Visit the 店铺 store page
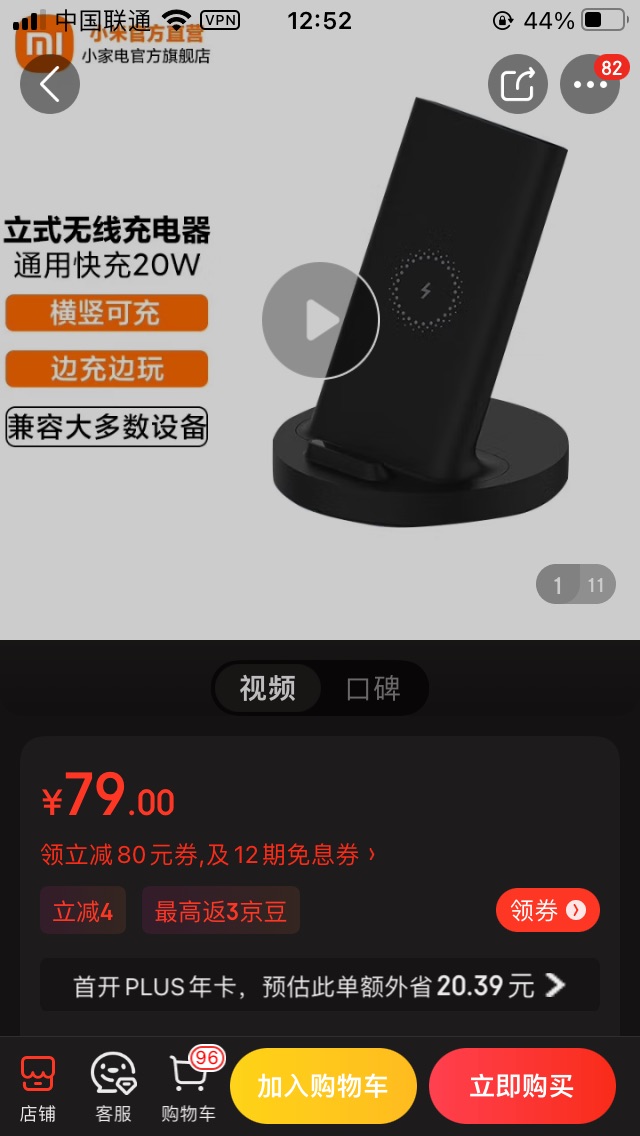The height and width of the screenshot is (1136, 640). pyautogui.click(x=38, y=1087)
